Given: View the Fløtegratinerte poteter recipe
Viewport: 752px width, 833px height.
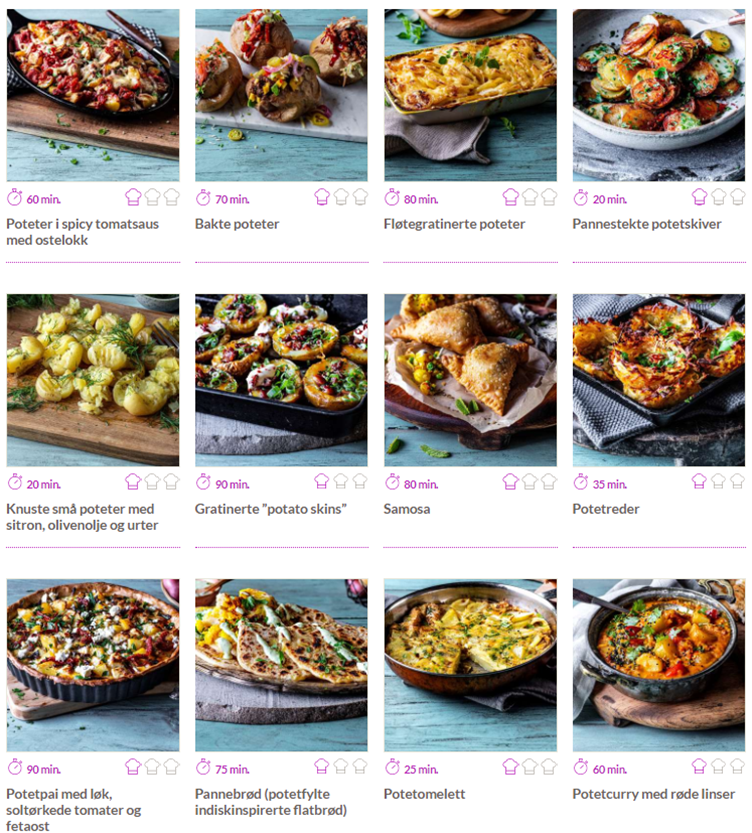Looking at the screenshot, I should (x=470, y=95).
